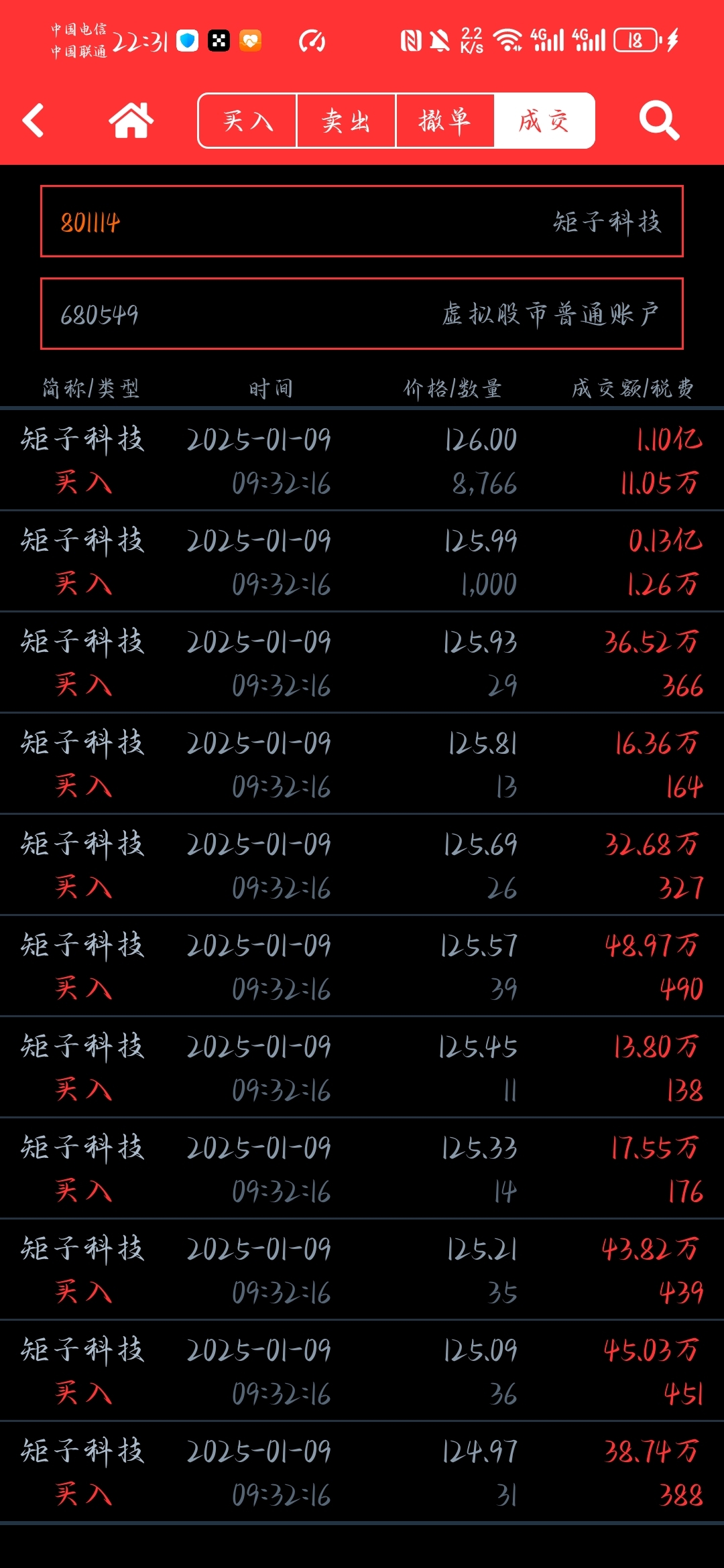Image resolution: width=724 pixels, height=1568 pixels.
Task: Switch to the 撤单 tab
Action: (445, 121)
